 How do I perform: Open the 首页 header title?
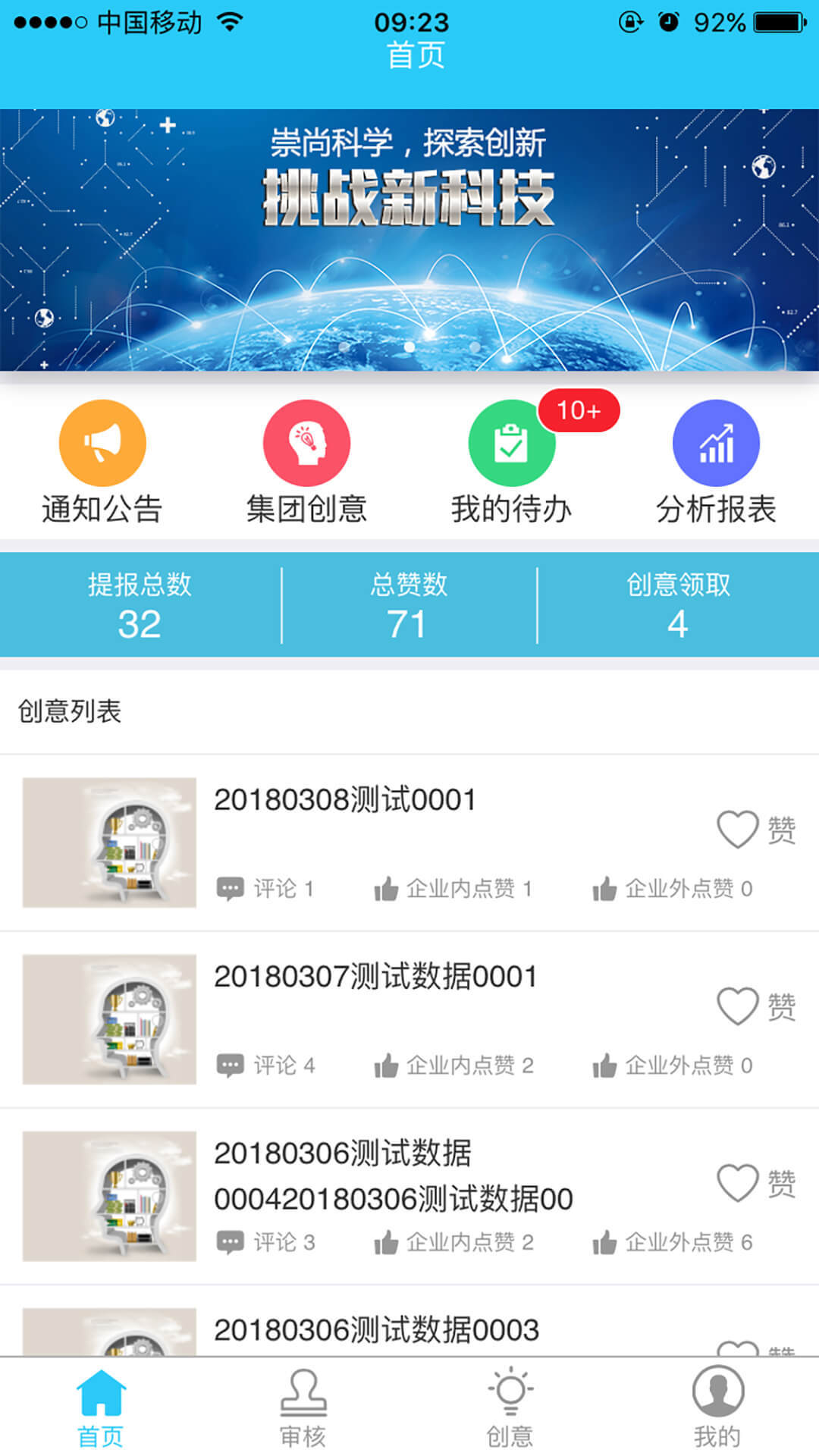coord(409,53)
